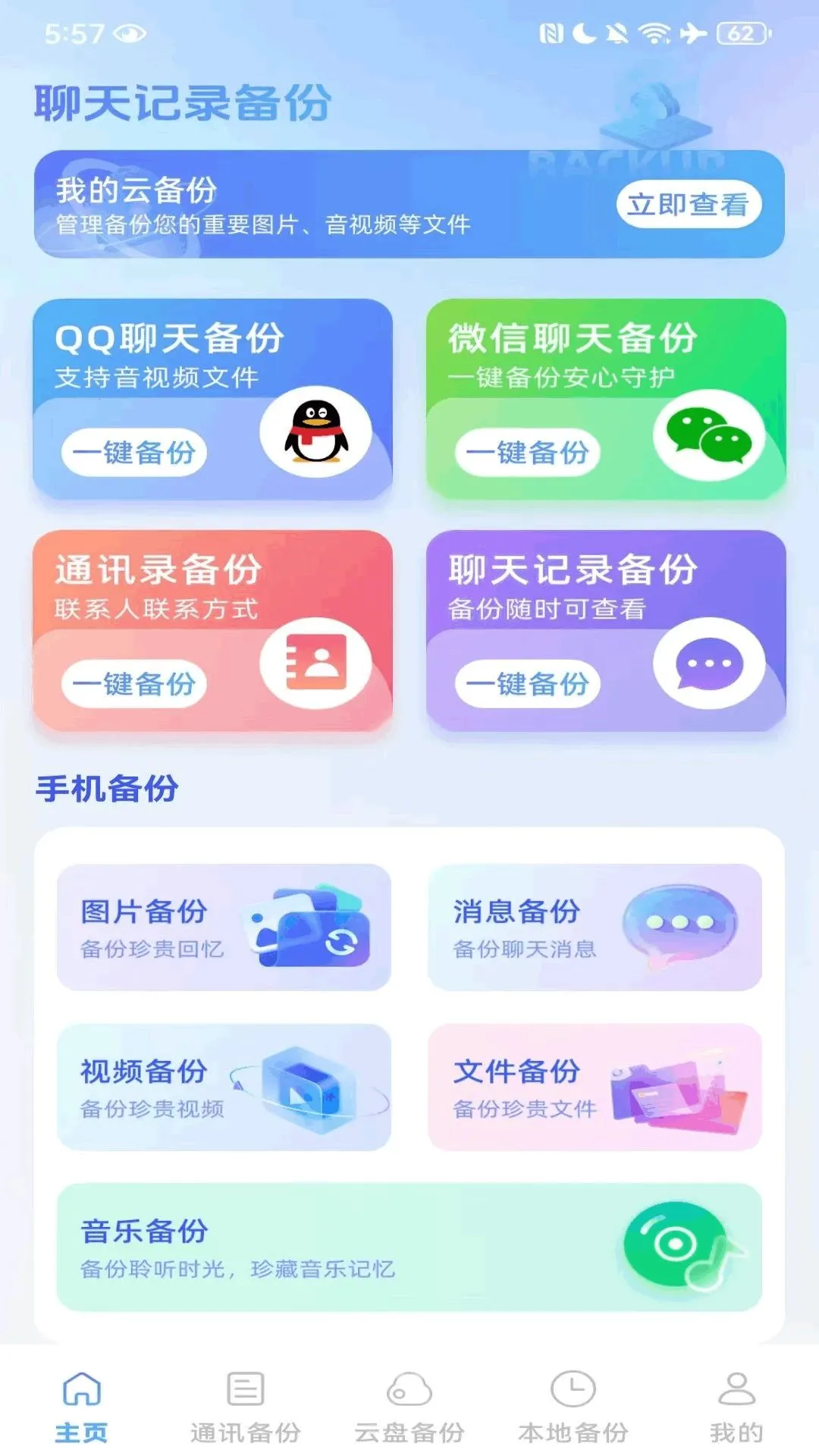Open the 图片备份 tile
This screenshot has height=1456, width=819.
(x=224, y=927)
